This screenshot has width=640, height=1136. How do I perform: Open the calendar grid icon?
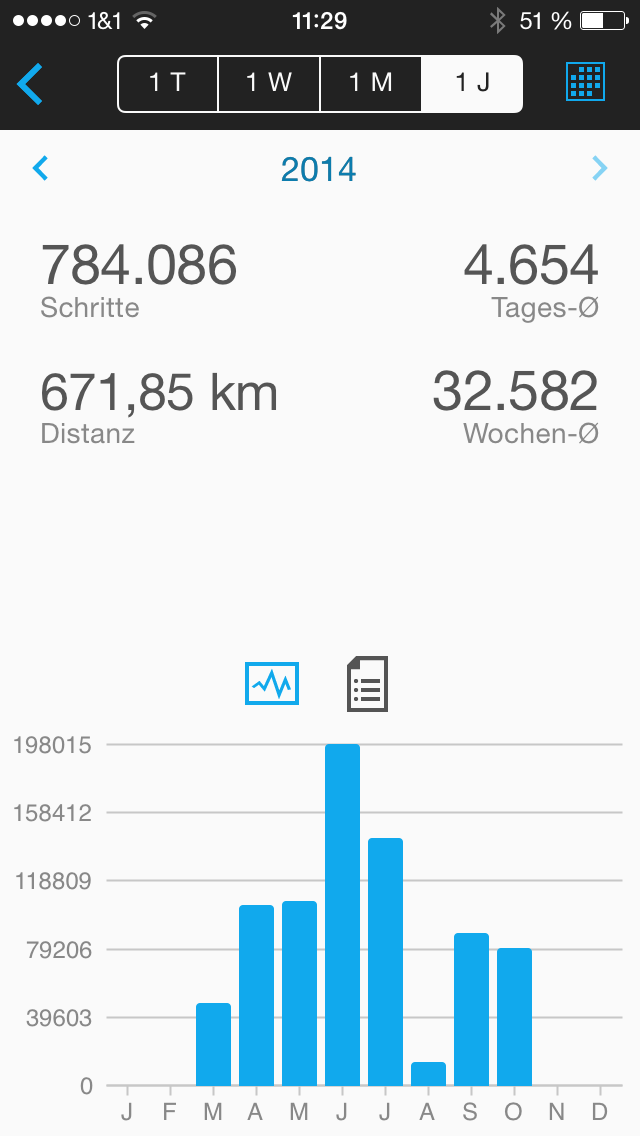pyautogui.click(x=586, y=83)
